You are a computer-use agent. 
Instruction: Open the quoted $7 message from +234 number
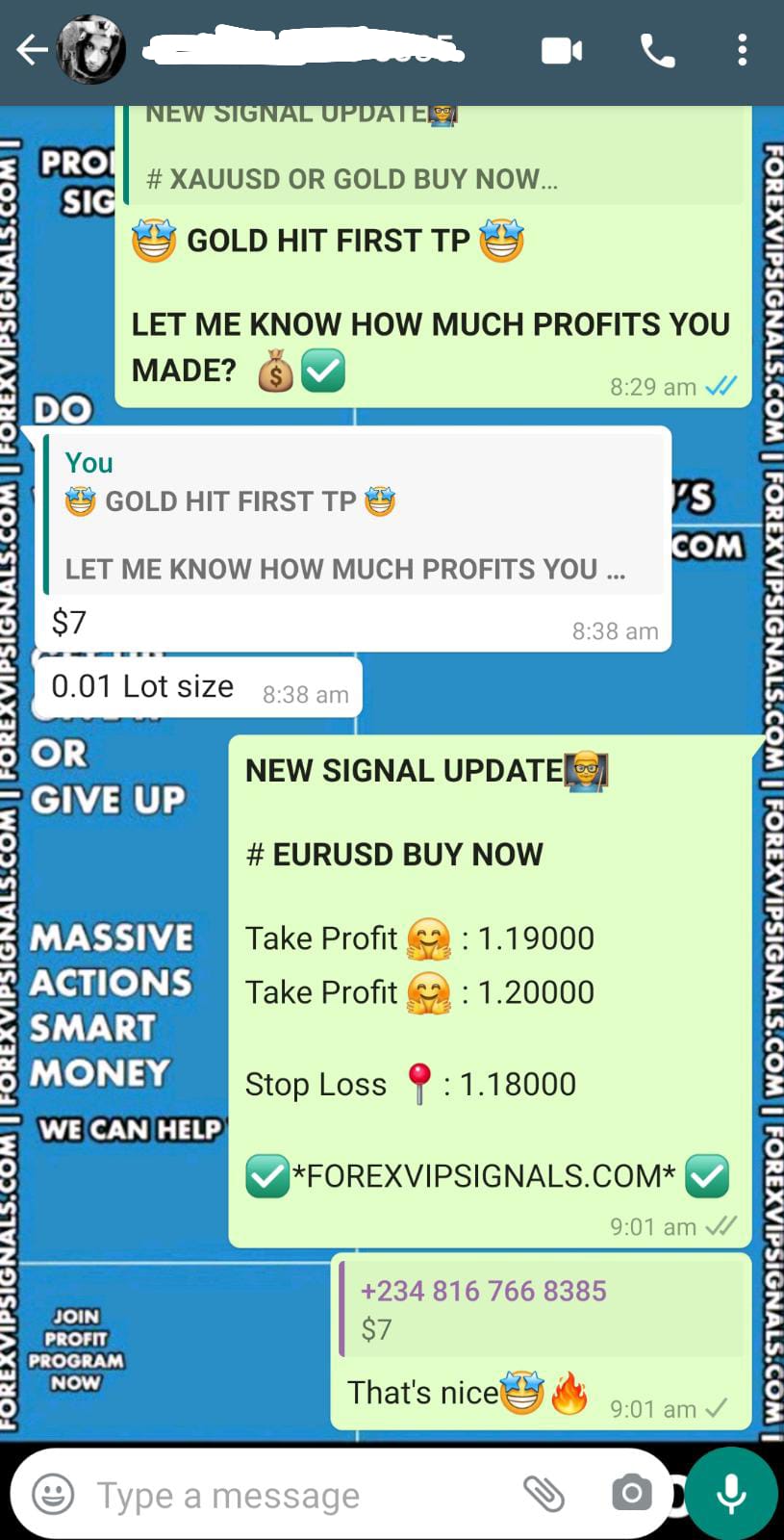[x=544, y=1309]
